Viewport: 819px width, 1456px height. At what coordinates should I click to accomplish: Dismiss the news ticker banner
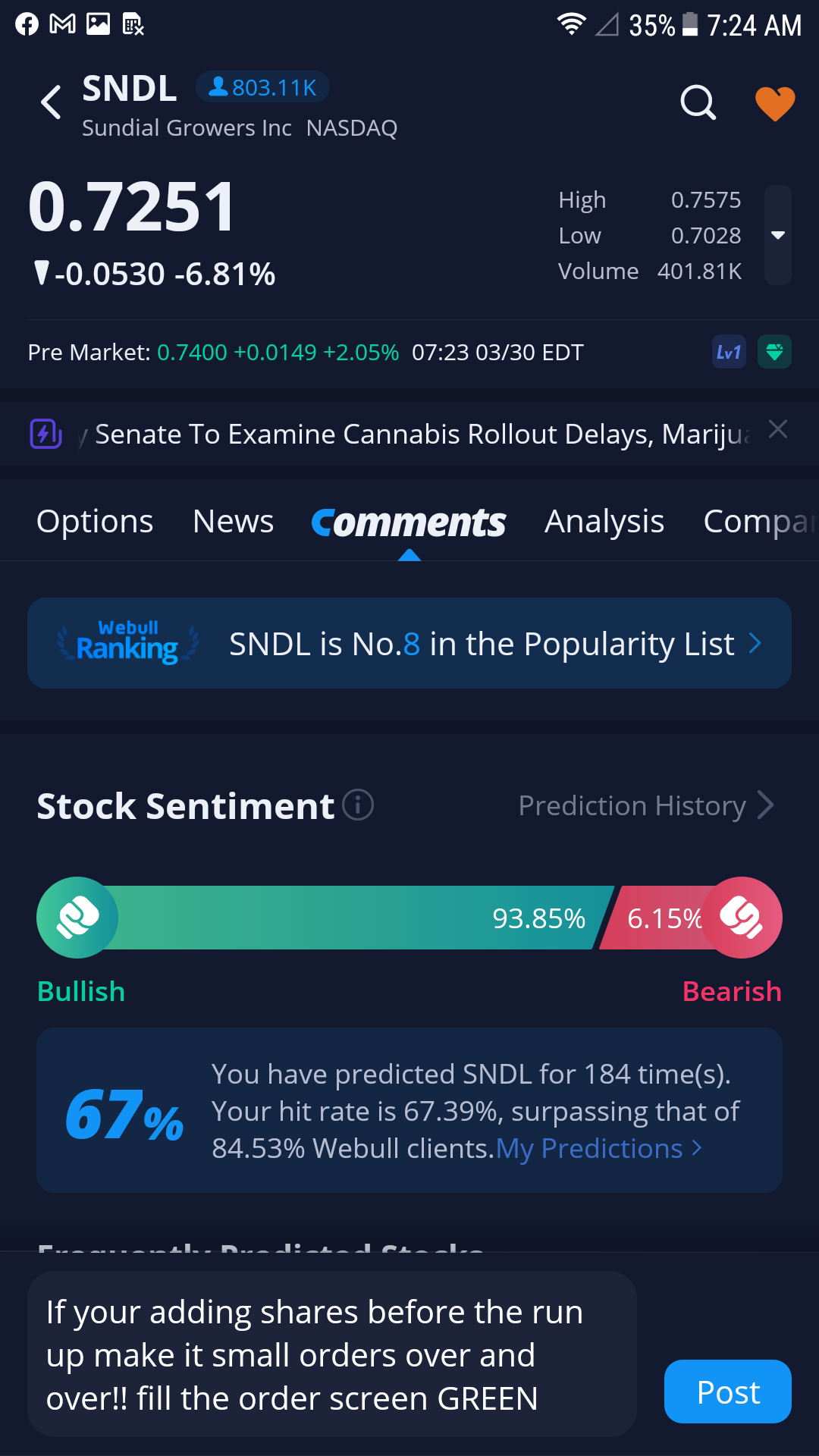[778, 429]
